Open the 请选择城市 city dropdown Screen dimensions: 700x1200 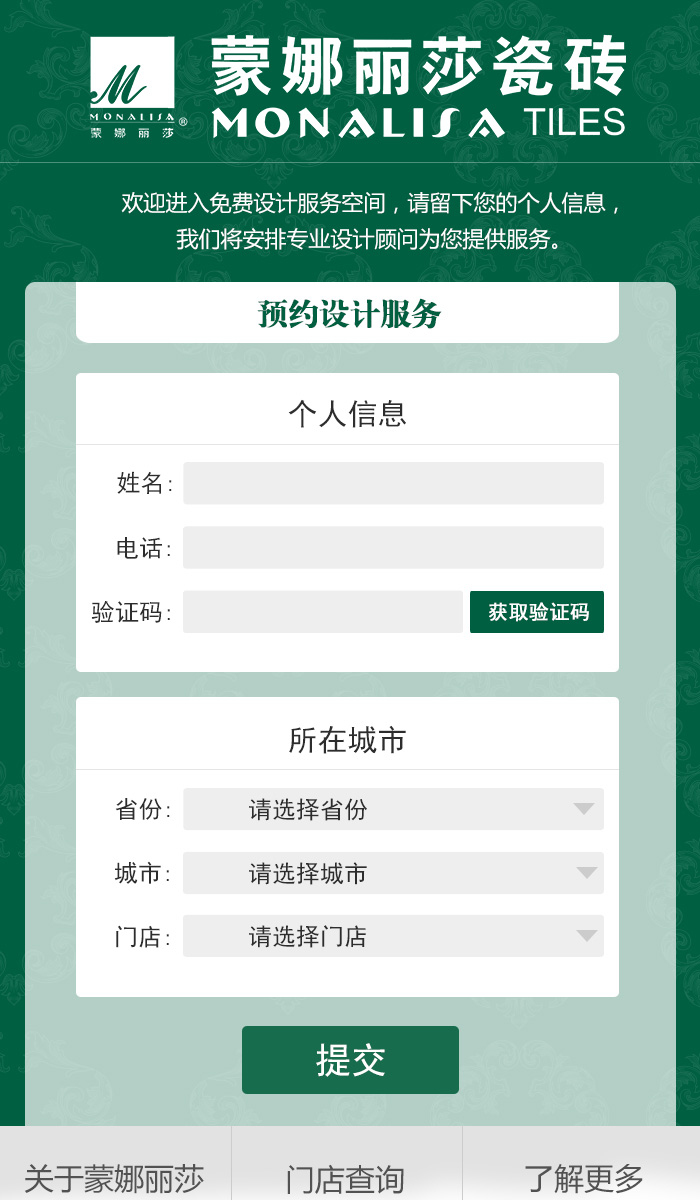click(x=393, y=873)
